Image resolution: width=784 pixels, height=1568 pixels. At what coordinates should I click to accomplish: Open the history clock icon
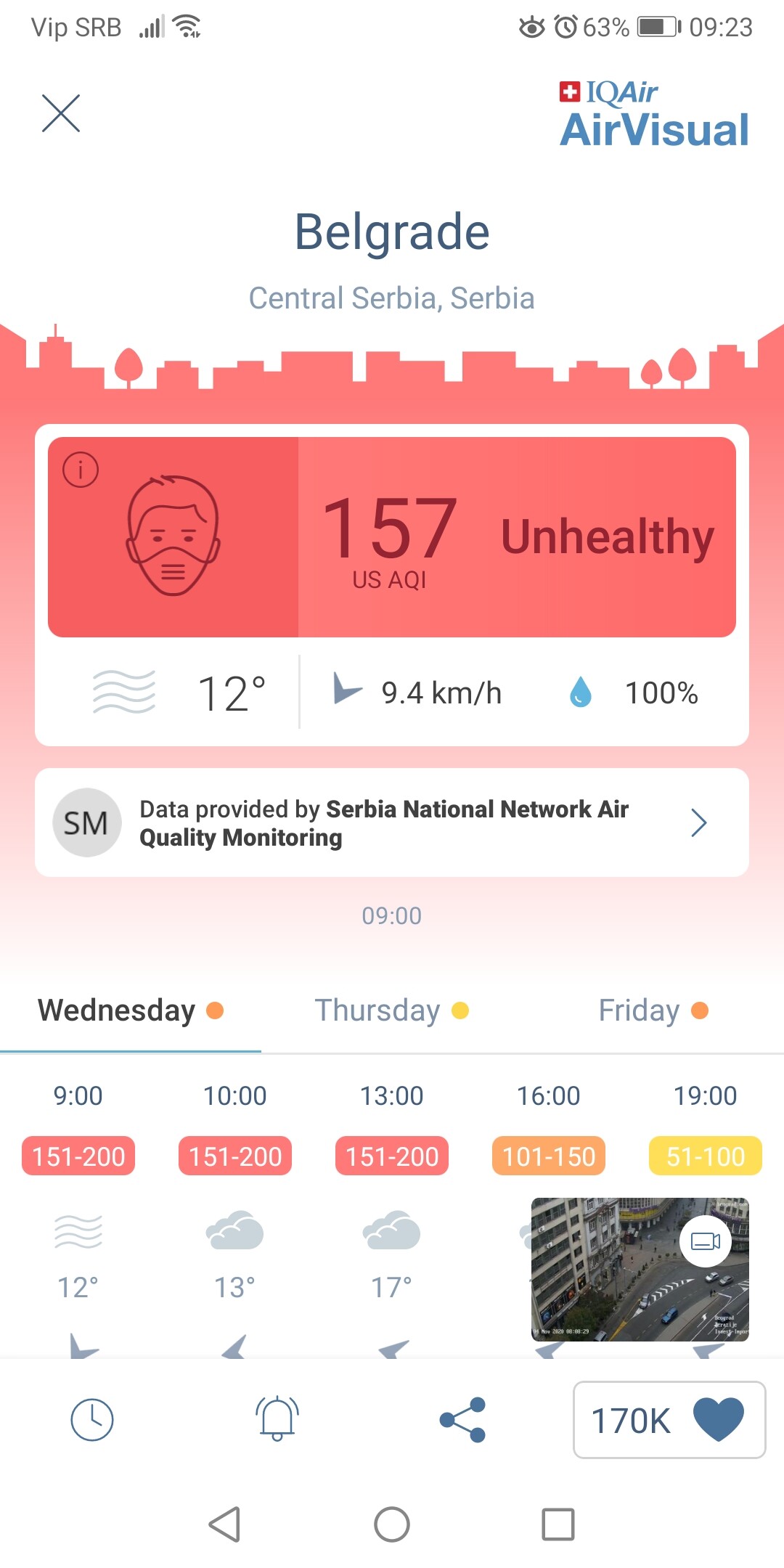click(92, 1420)
